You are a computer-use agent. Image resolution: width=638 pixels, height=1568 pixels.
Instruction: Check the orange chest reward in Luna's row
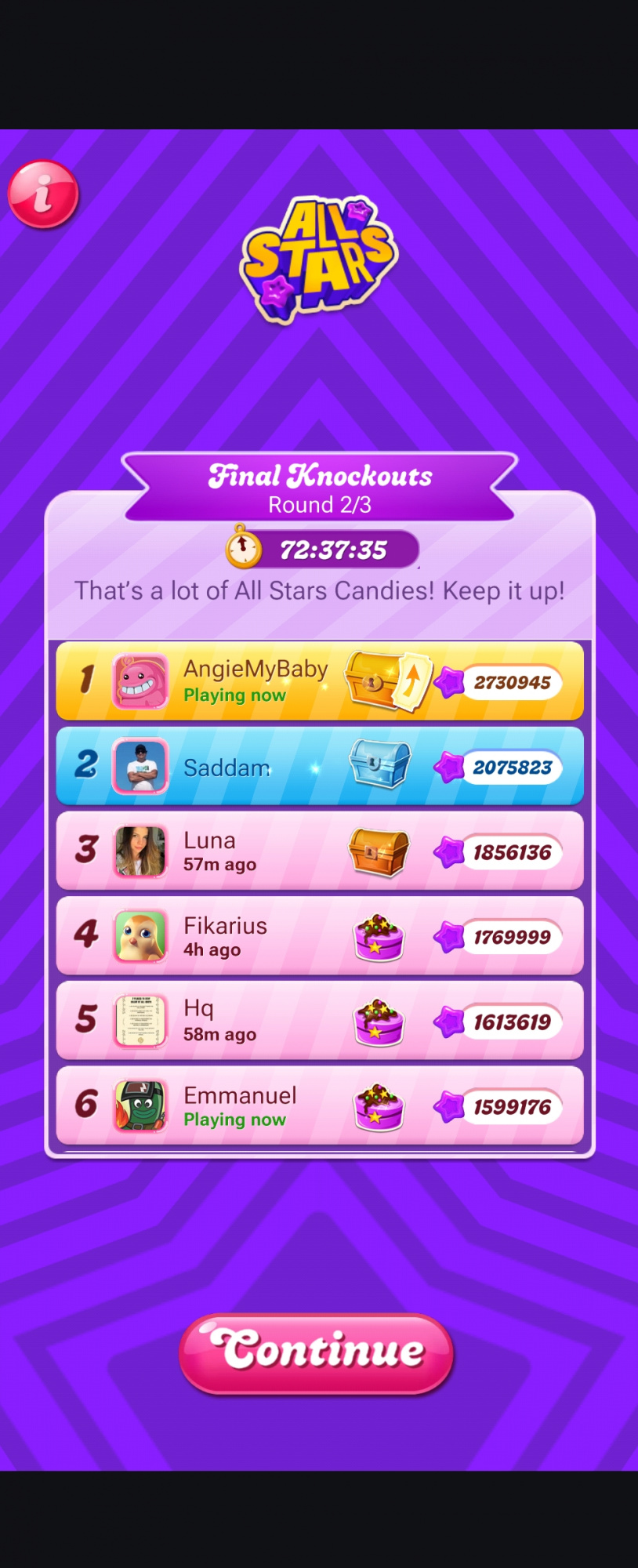click(x=379, y=851)
